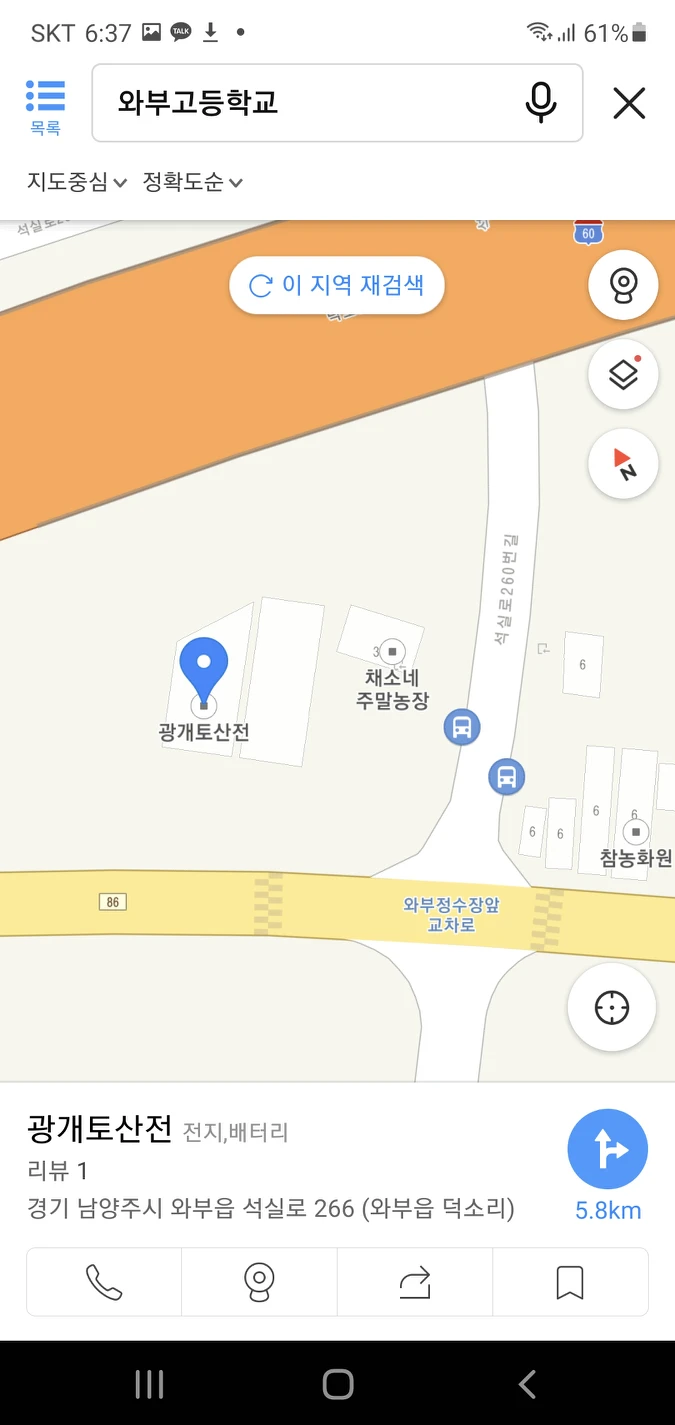The image size is (675, 1425).
Task: Start directions to 광개토산전
Action: 607,1149
